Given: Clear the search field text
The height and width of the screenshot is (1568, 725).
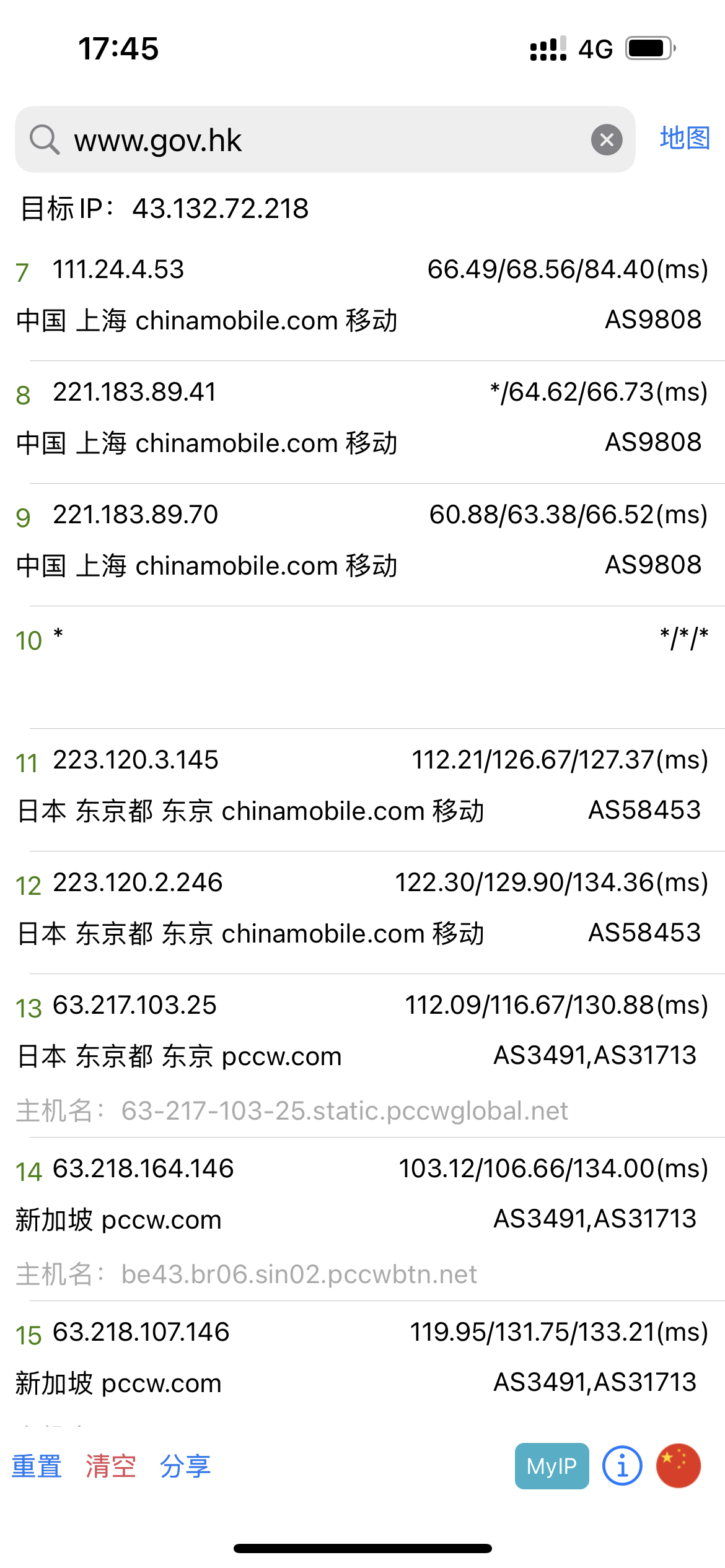Looking at the screenshot, I should pyautogui.click(x=607, y=140).
